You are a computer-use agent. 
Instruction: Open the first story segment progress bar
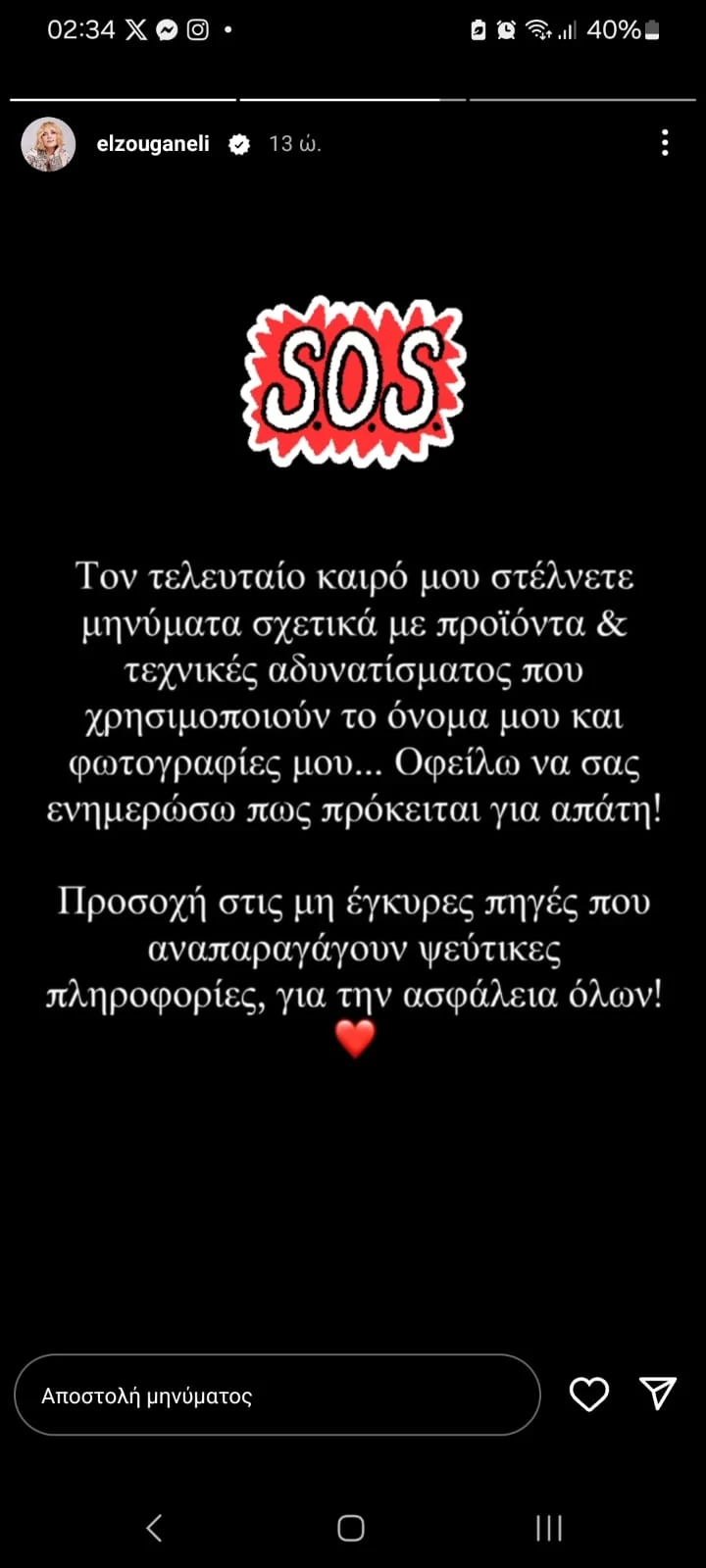click(121, 98)
